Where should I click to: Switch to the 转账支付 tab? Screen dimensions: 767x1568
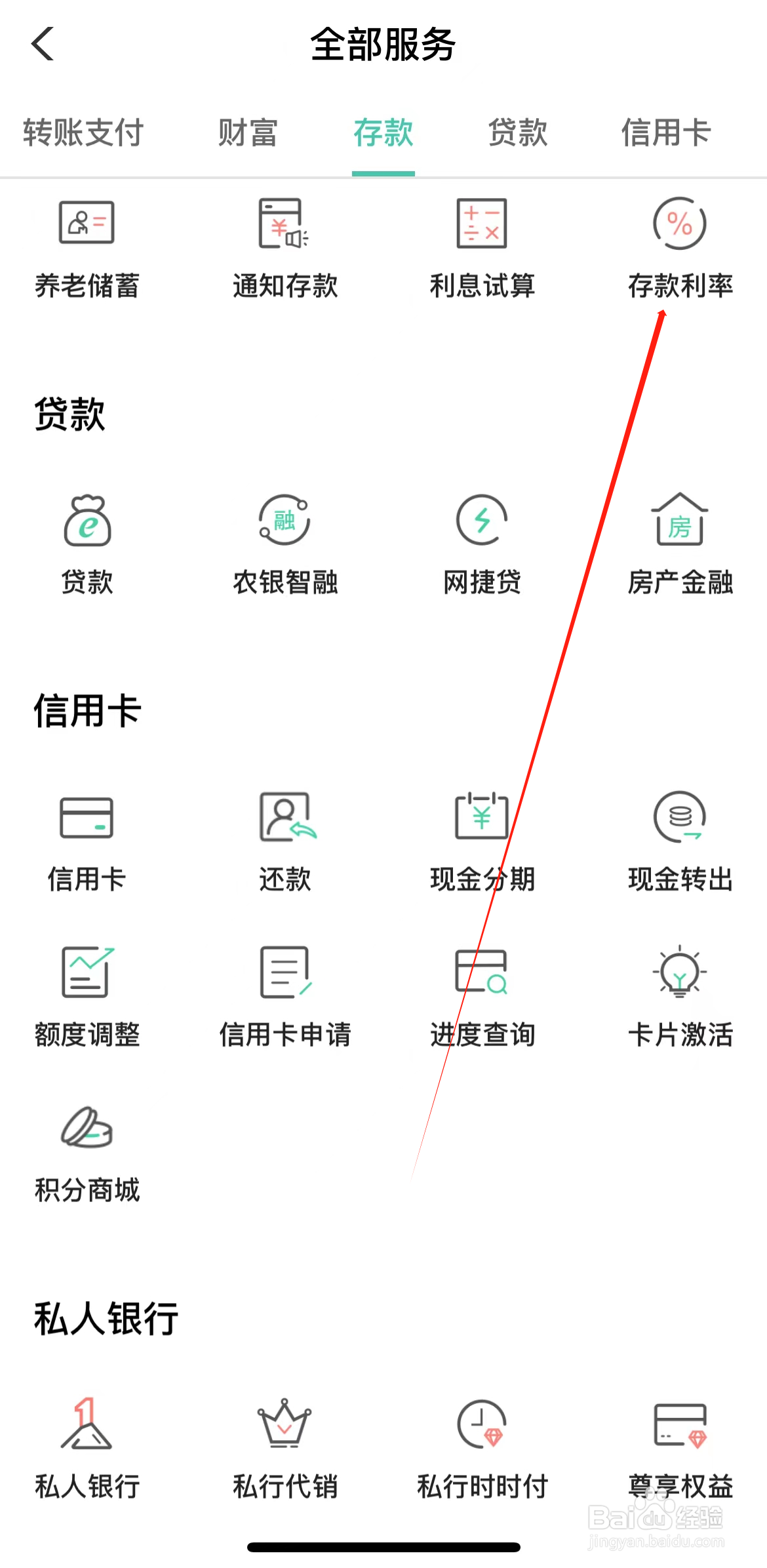(x=83, y=133)
